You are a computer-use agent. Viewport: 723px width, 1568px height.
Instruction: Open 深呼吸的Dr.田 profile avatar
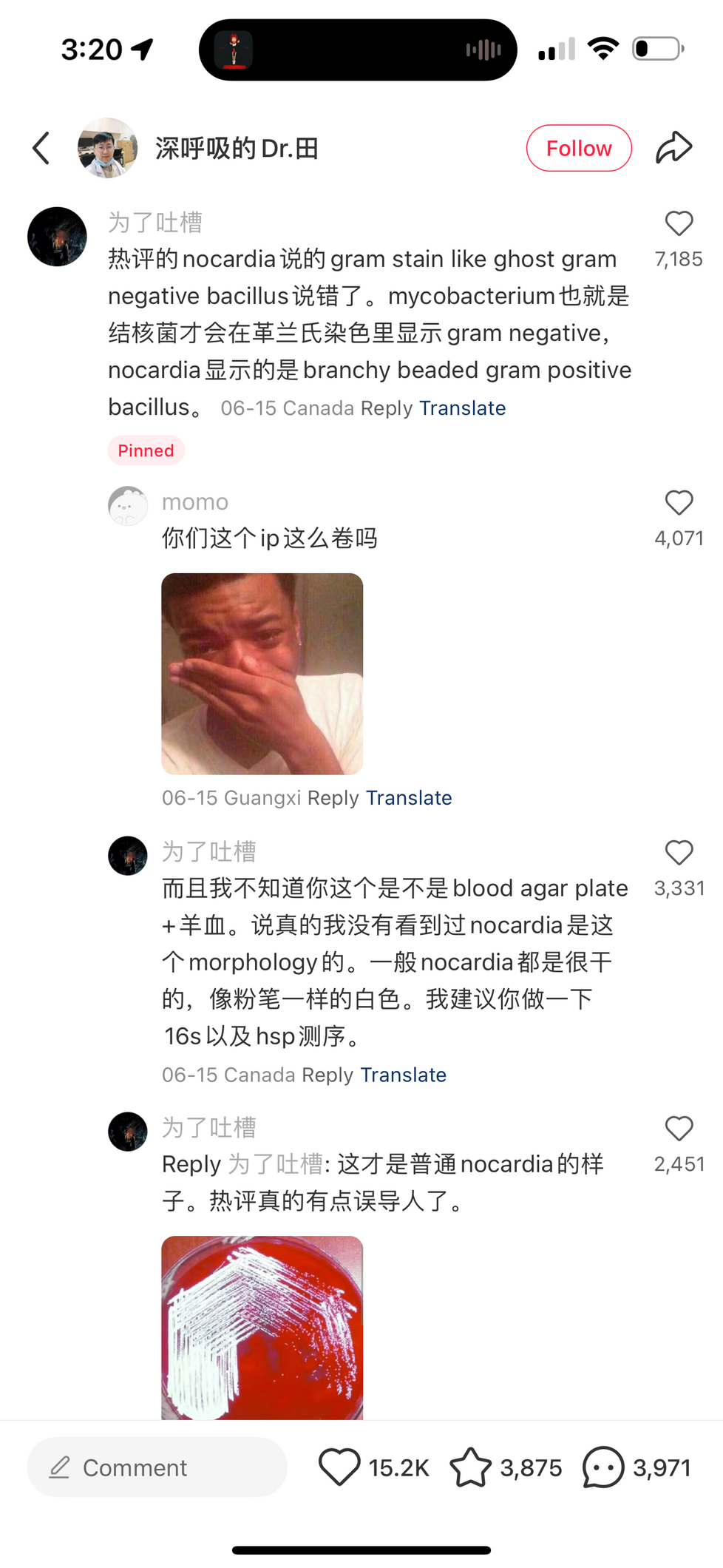(x=108, y=148)
